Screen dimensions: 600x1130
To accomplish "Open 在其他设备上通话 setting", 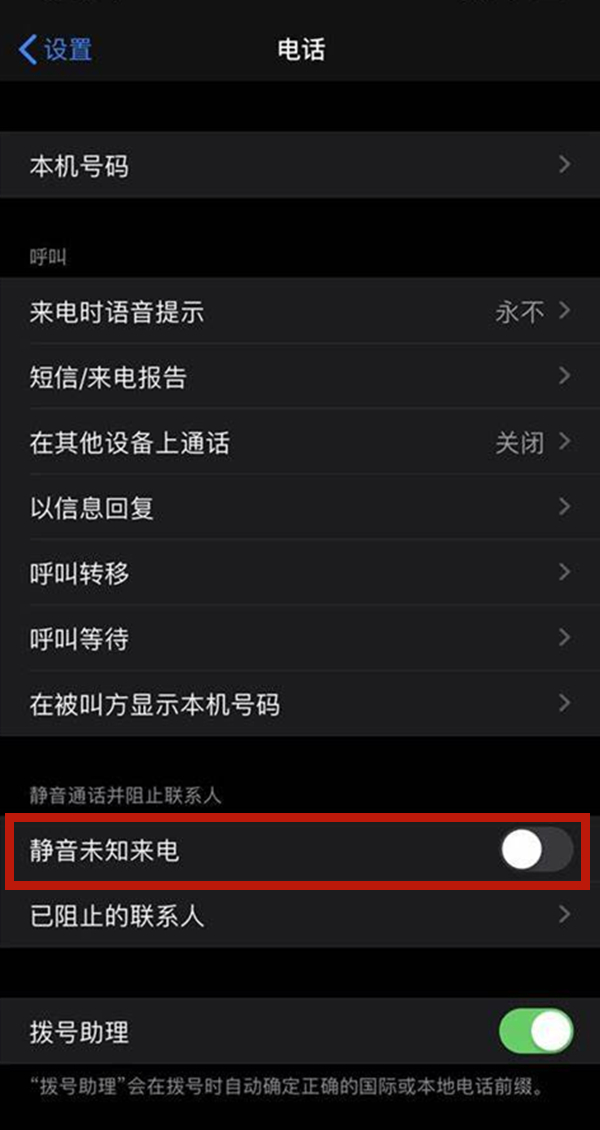I will point(300,442).
